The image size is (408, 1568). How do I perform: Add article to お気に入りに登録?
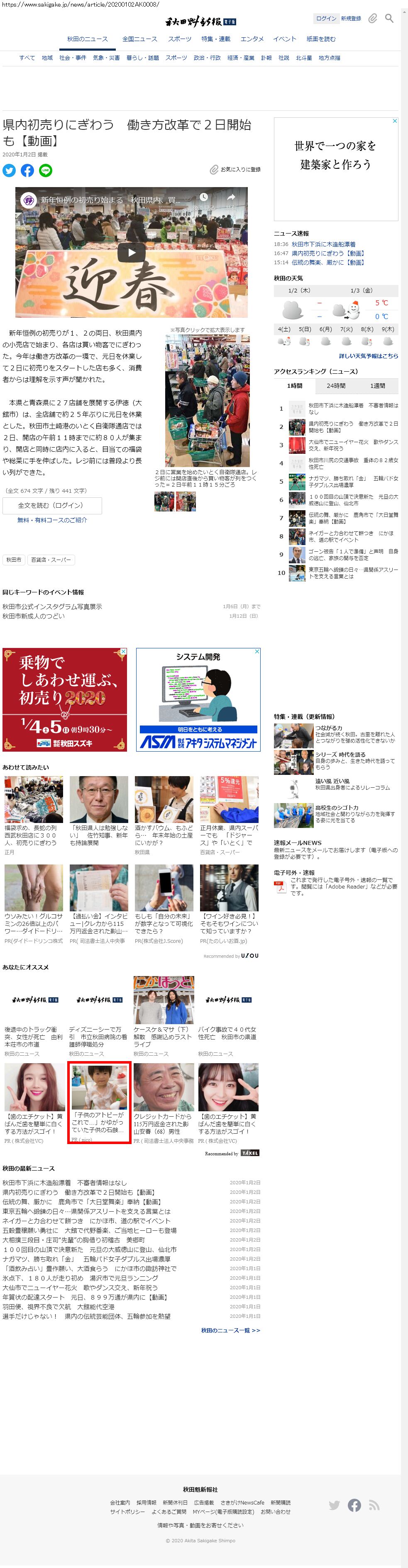[236, 169]
